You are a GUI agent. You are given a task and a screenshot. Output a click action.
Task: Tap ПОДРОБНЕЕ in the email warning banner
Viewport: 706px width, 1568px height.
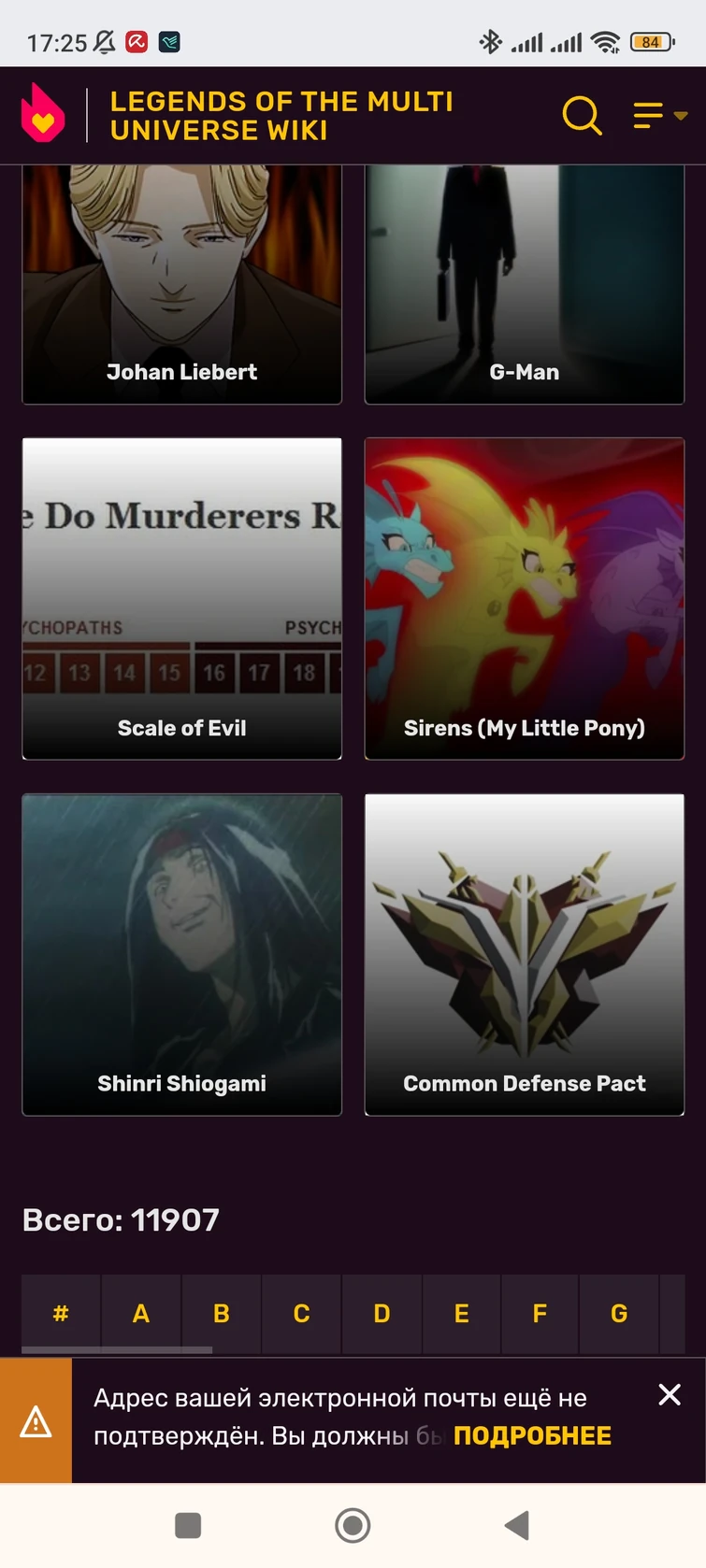[x=532, y=1435]
